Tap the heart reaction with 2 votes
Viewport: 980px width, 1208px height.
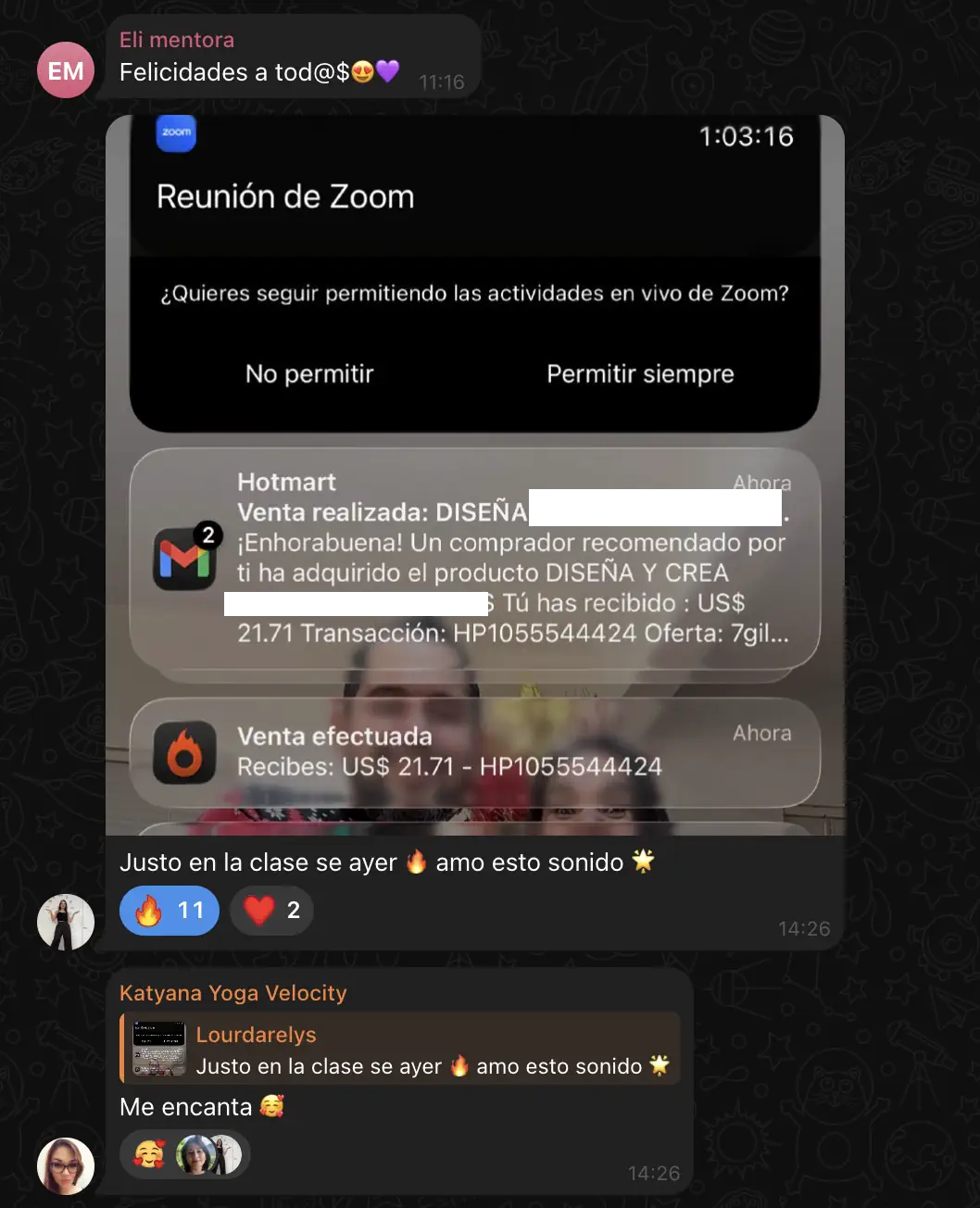[x=271, y=911]
